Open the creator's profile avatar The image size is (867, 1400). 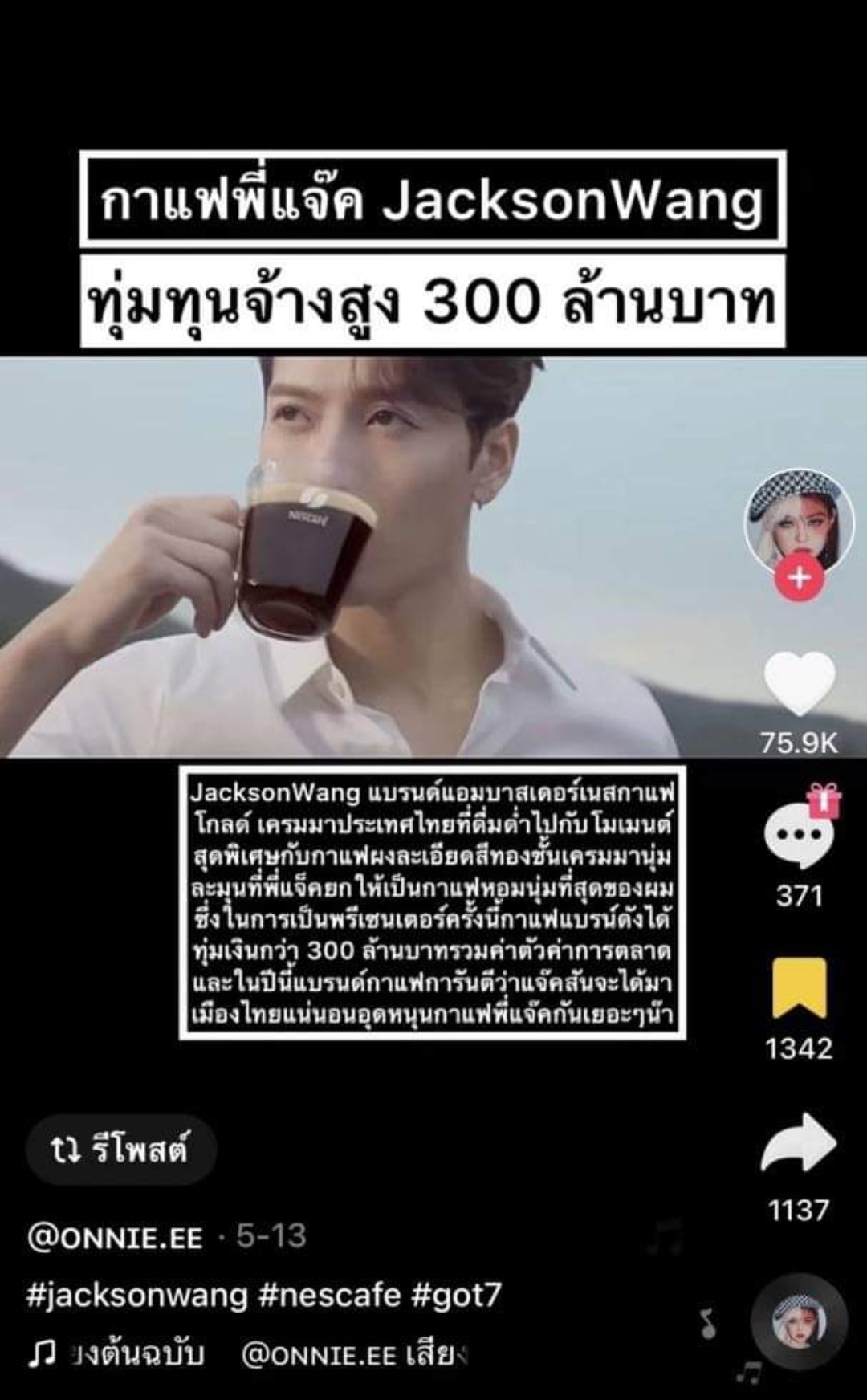coord(799,518)
